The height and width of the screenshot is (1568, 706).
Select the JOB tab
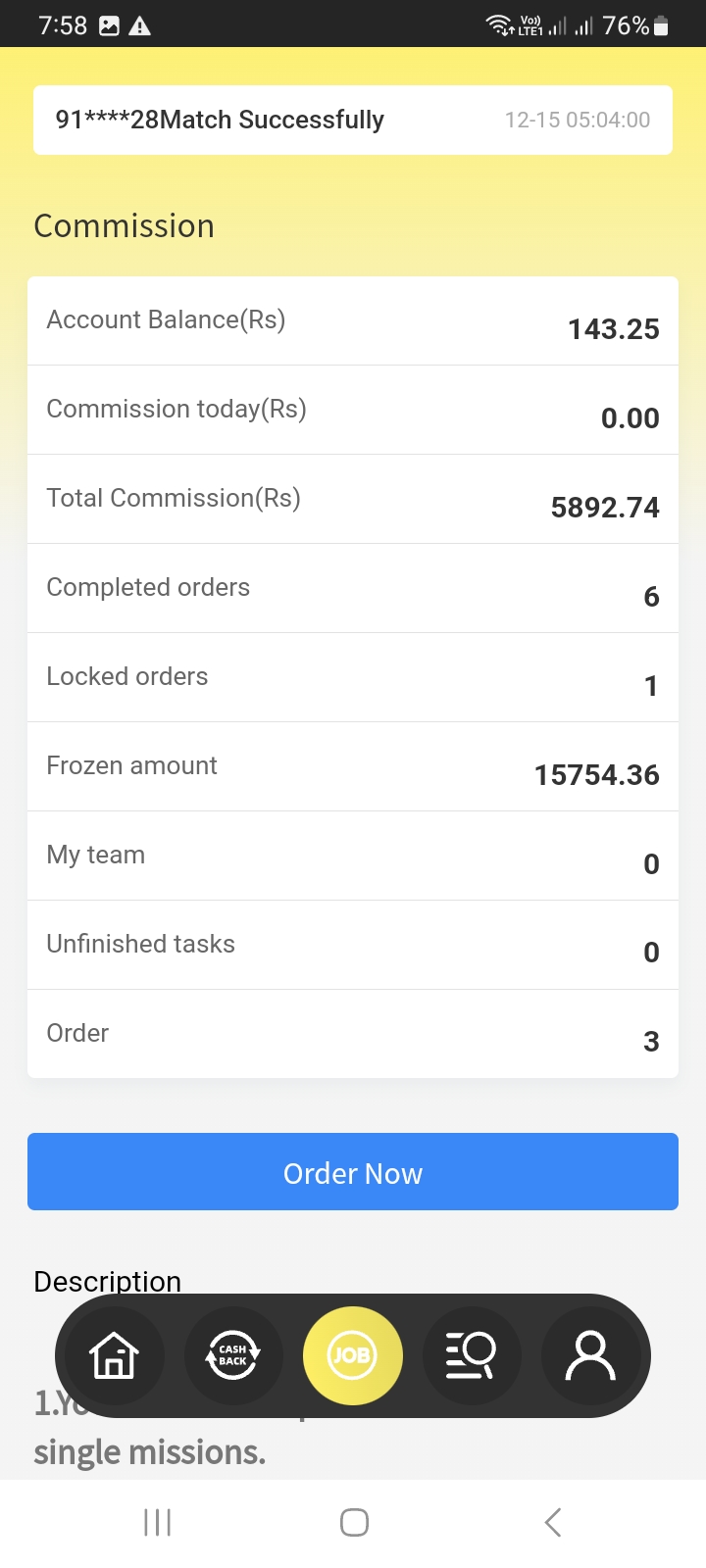tap(352, 1356)
